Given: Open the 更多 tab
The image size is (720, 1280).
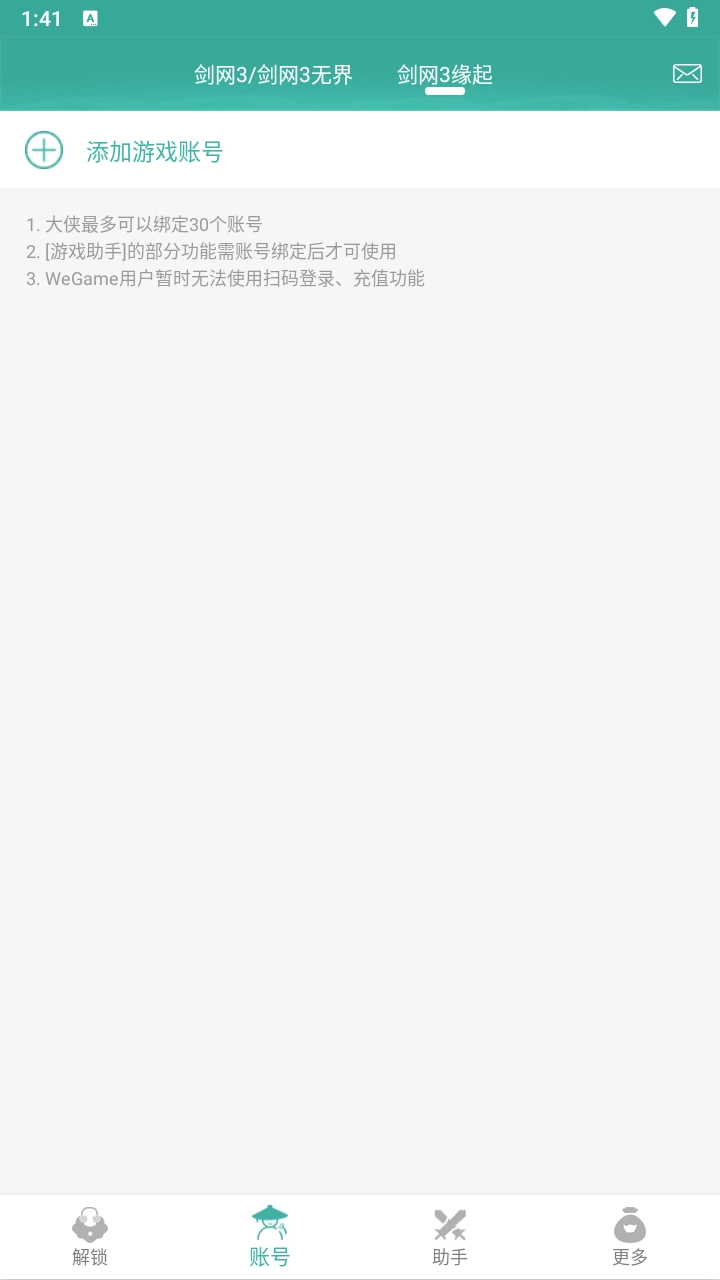Looking at the screenshot, I should [630, 1237].
